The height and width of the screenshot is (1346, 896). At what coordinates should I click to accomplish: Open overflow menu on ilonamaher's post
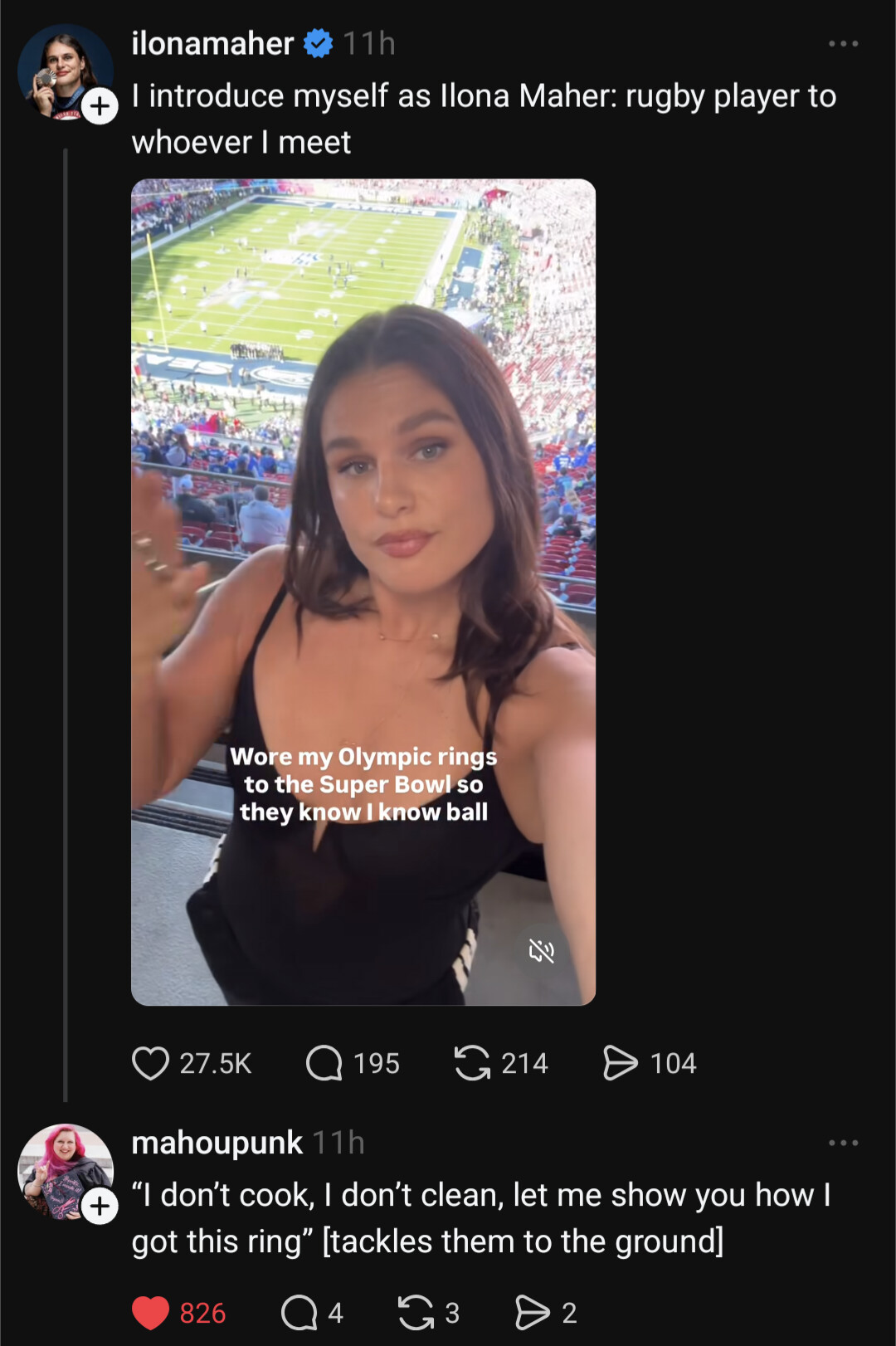843,44
